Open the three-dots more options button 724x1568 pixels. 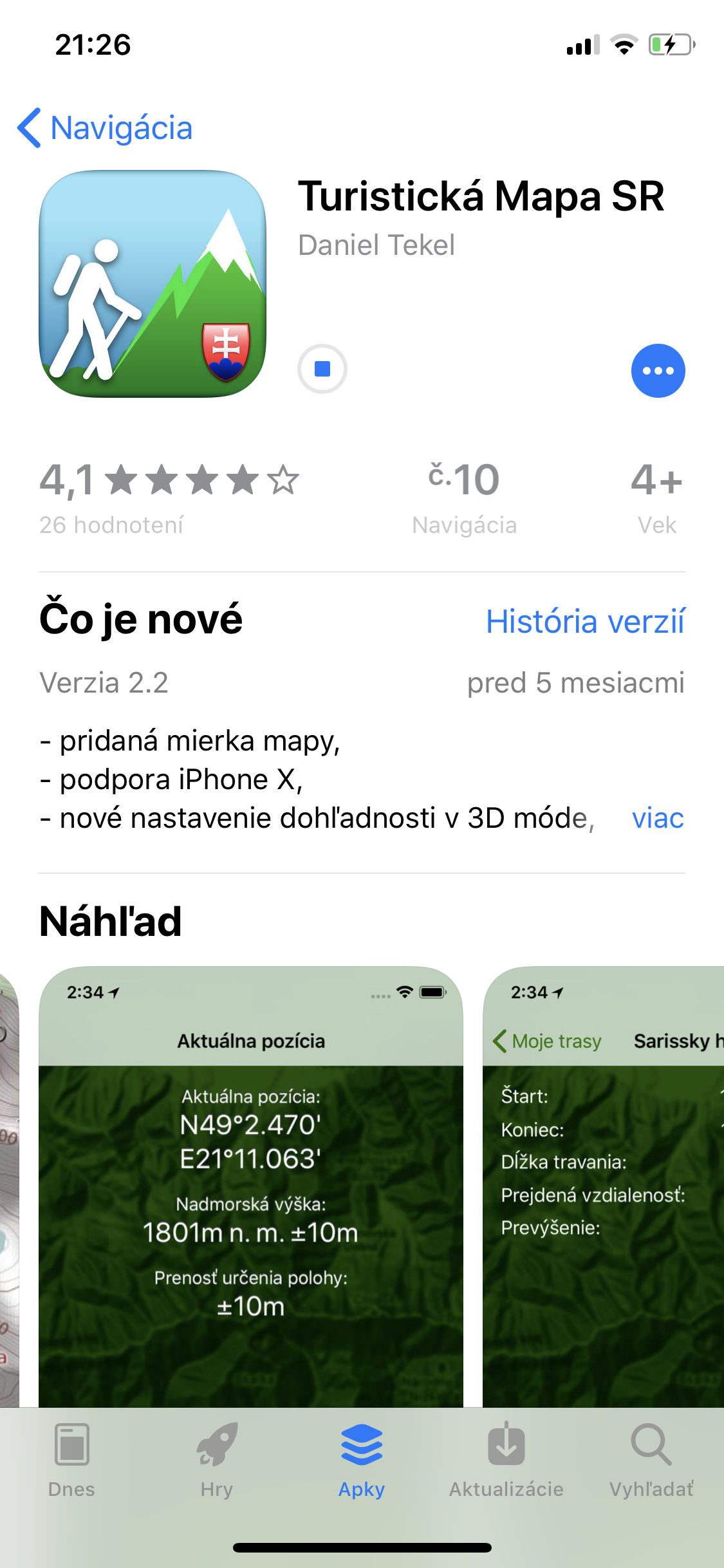click(x=658, y=371)
